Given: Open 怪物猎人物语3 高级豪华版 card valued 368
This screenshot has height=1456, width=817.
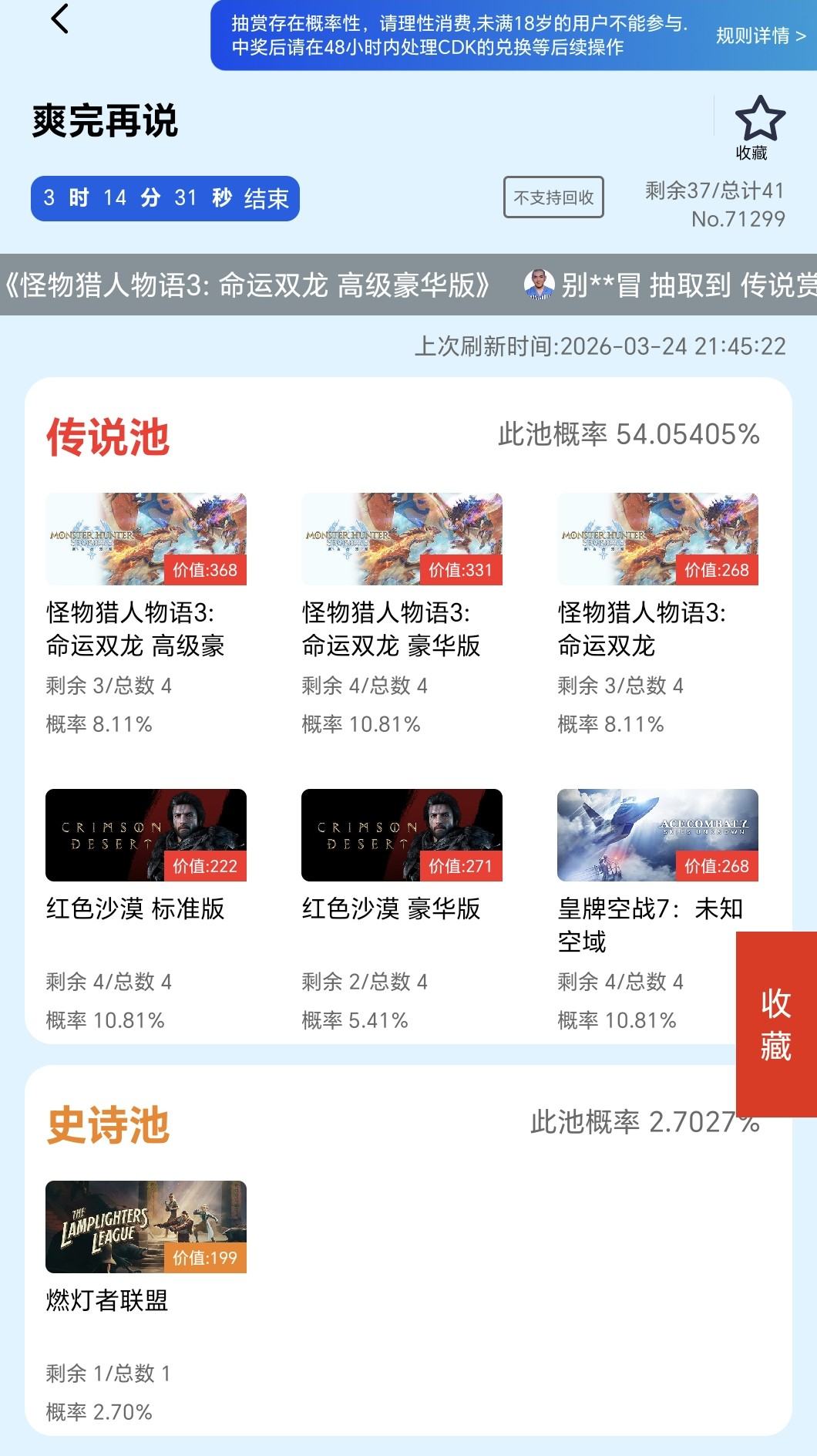Looking at the screenshot, I should click(x=146, y=539).
